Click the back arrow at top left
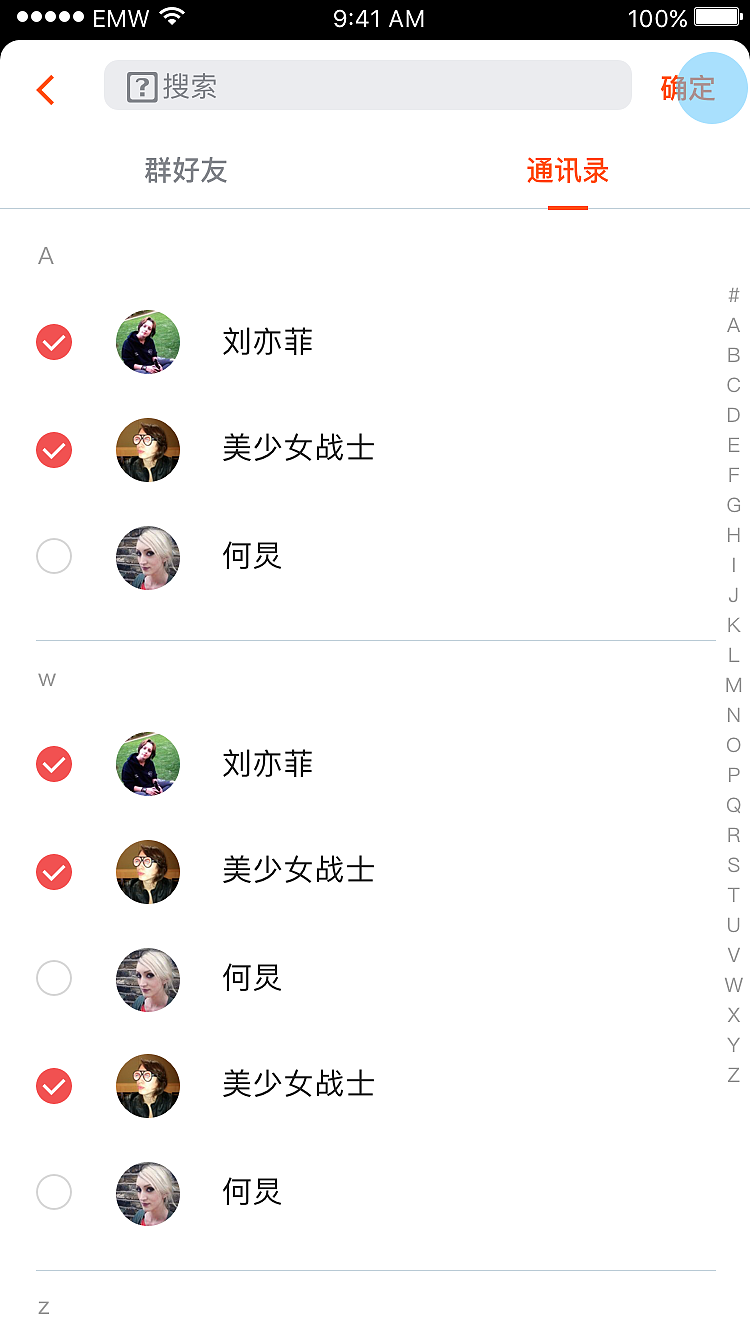This screenshot has width=750, height=1334. pyautogui.click(x=45, y=89)
